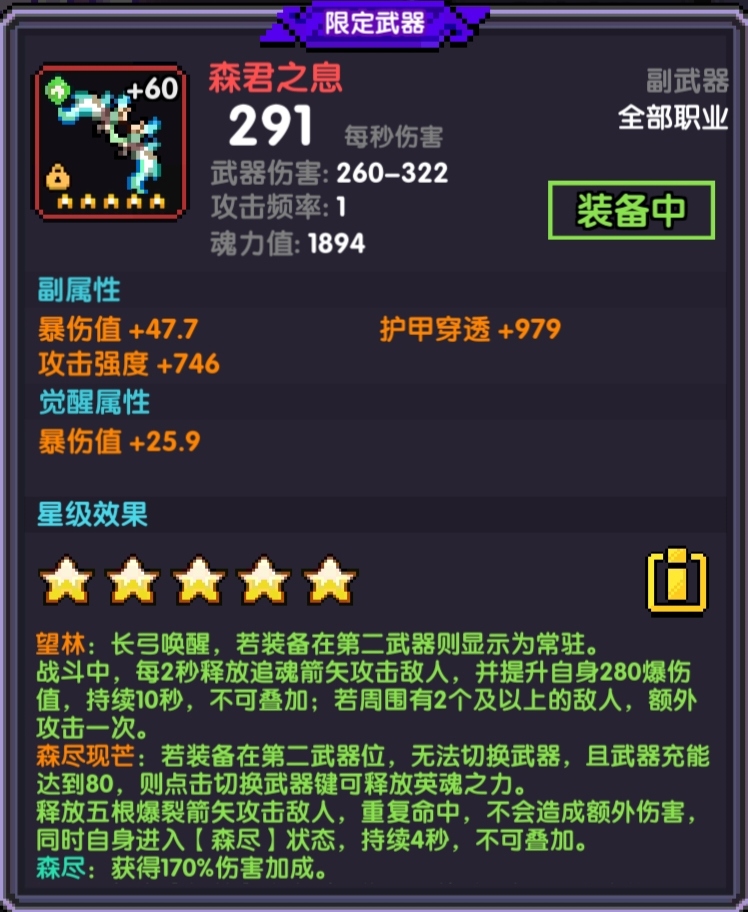Open the yellow star-effect info icon
The image size is (748, 912).
tap(677, 579)
